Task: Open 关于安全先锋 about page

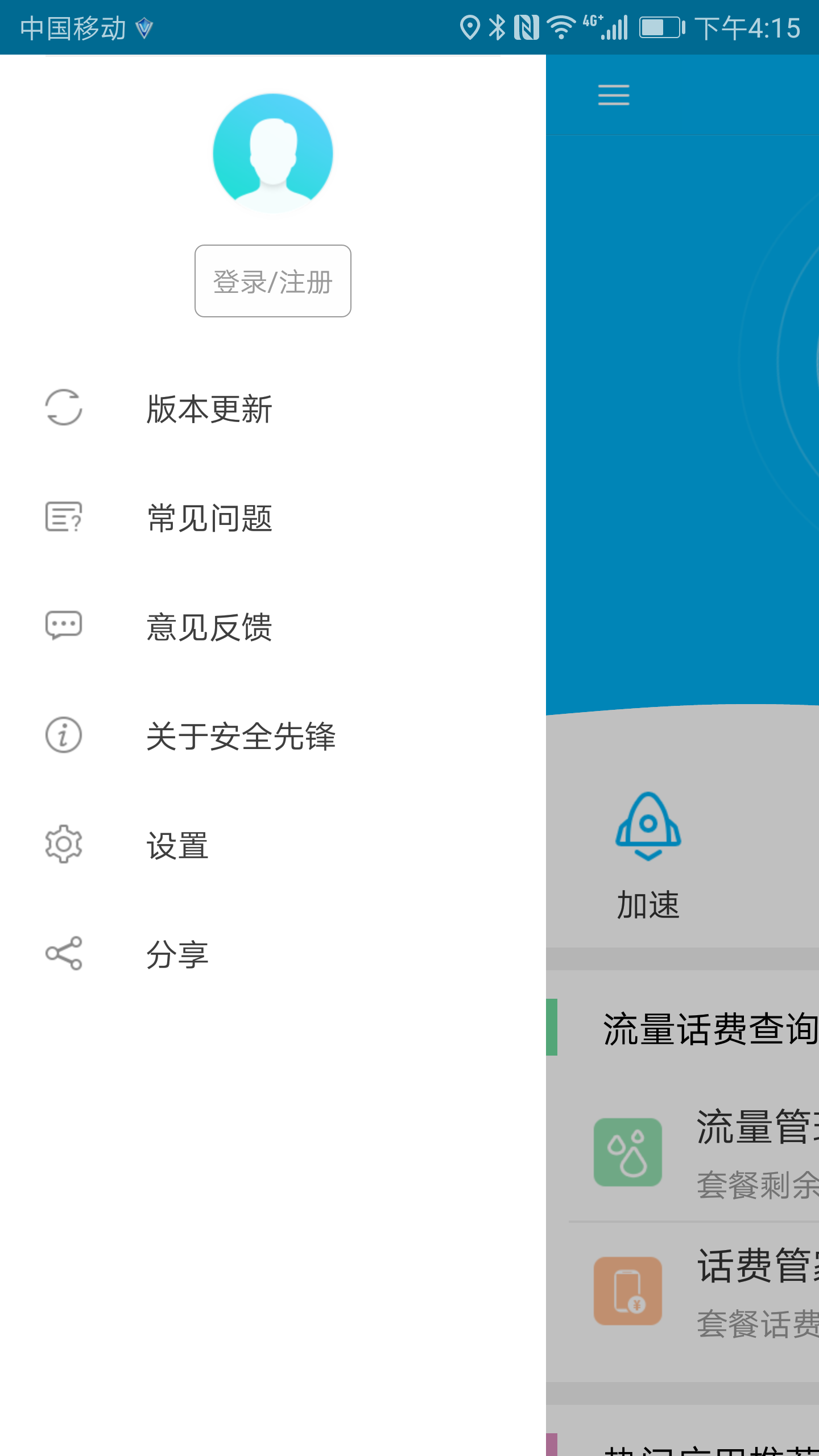Action: point(241,736)
